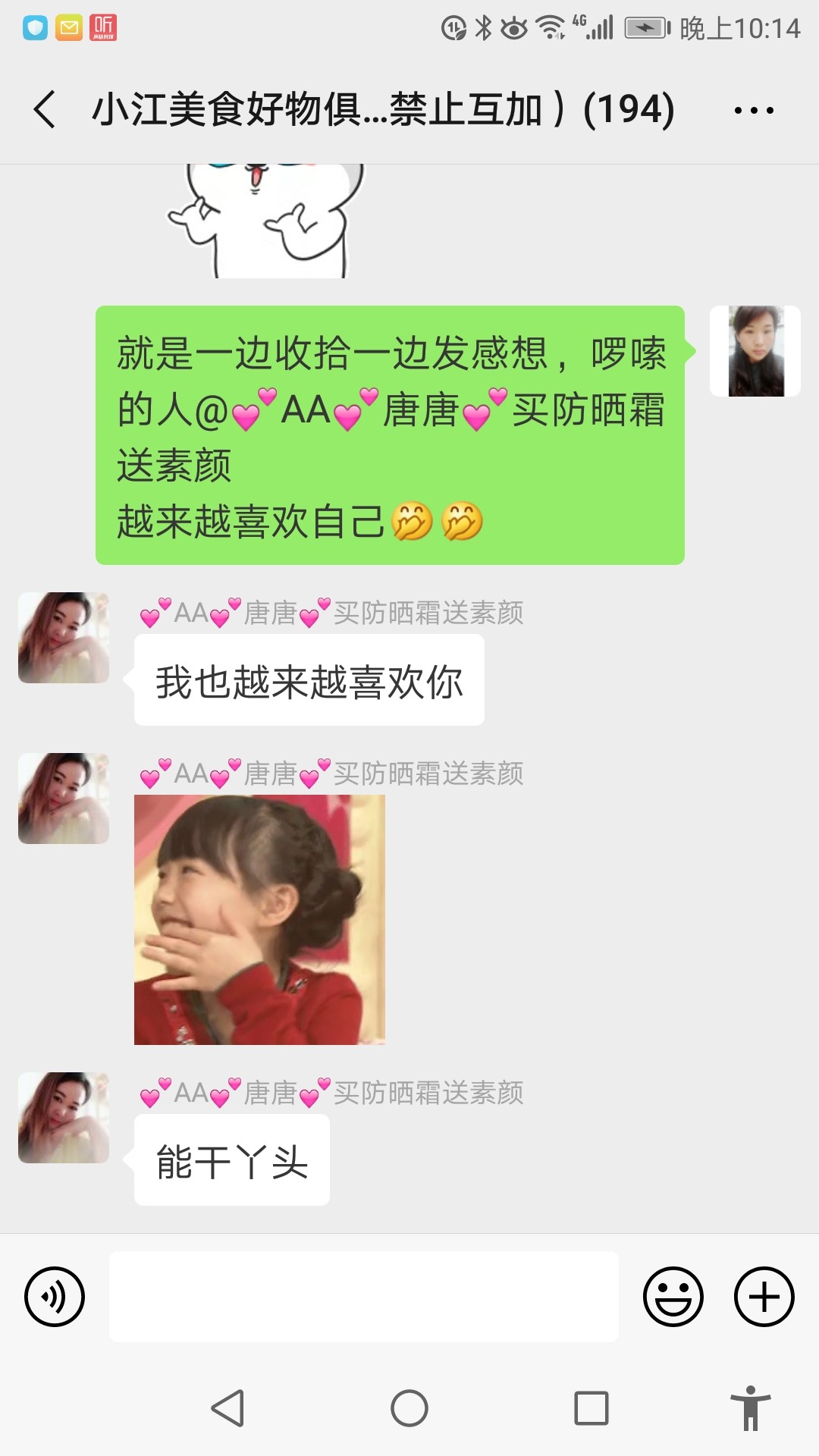Screen dimensions: 819x1456
Task: Tap the cartoon cat sticker message
Action: [265, 221]
